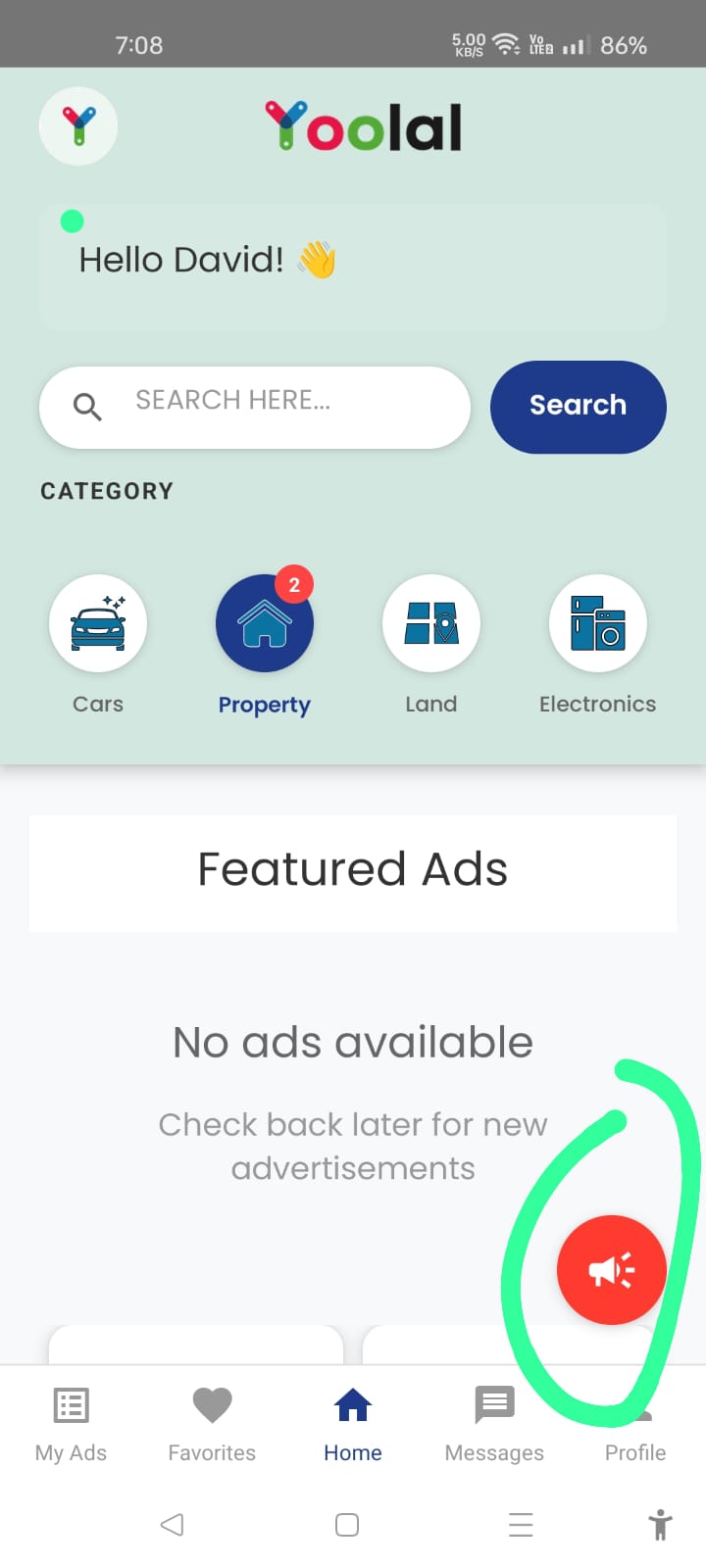Tap the system back button
Screen dimensions: 706x1568
[x=173, y=1525]
